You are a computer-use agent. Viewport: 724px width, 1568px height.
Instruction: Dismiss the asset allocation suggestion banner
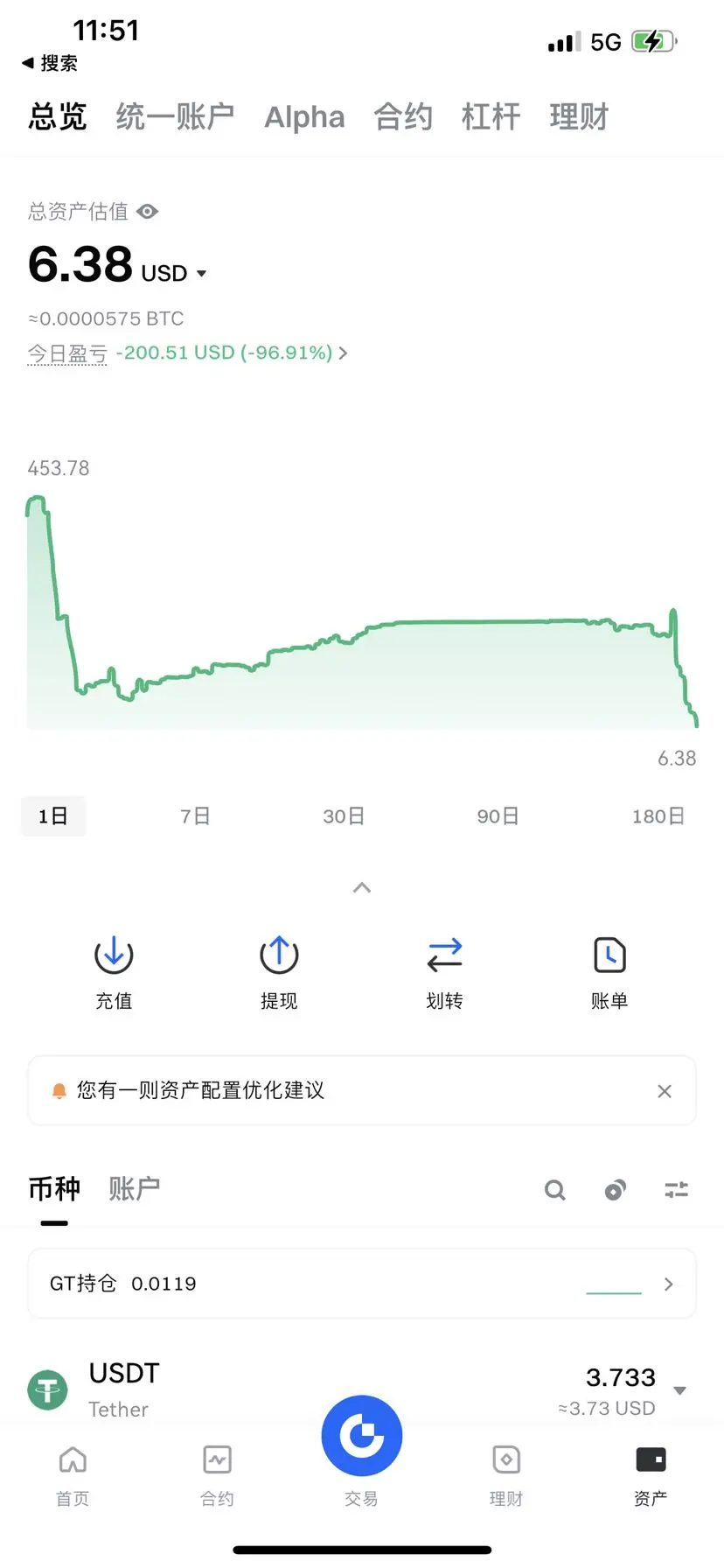[x=665, y=1091]
